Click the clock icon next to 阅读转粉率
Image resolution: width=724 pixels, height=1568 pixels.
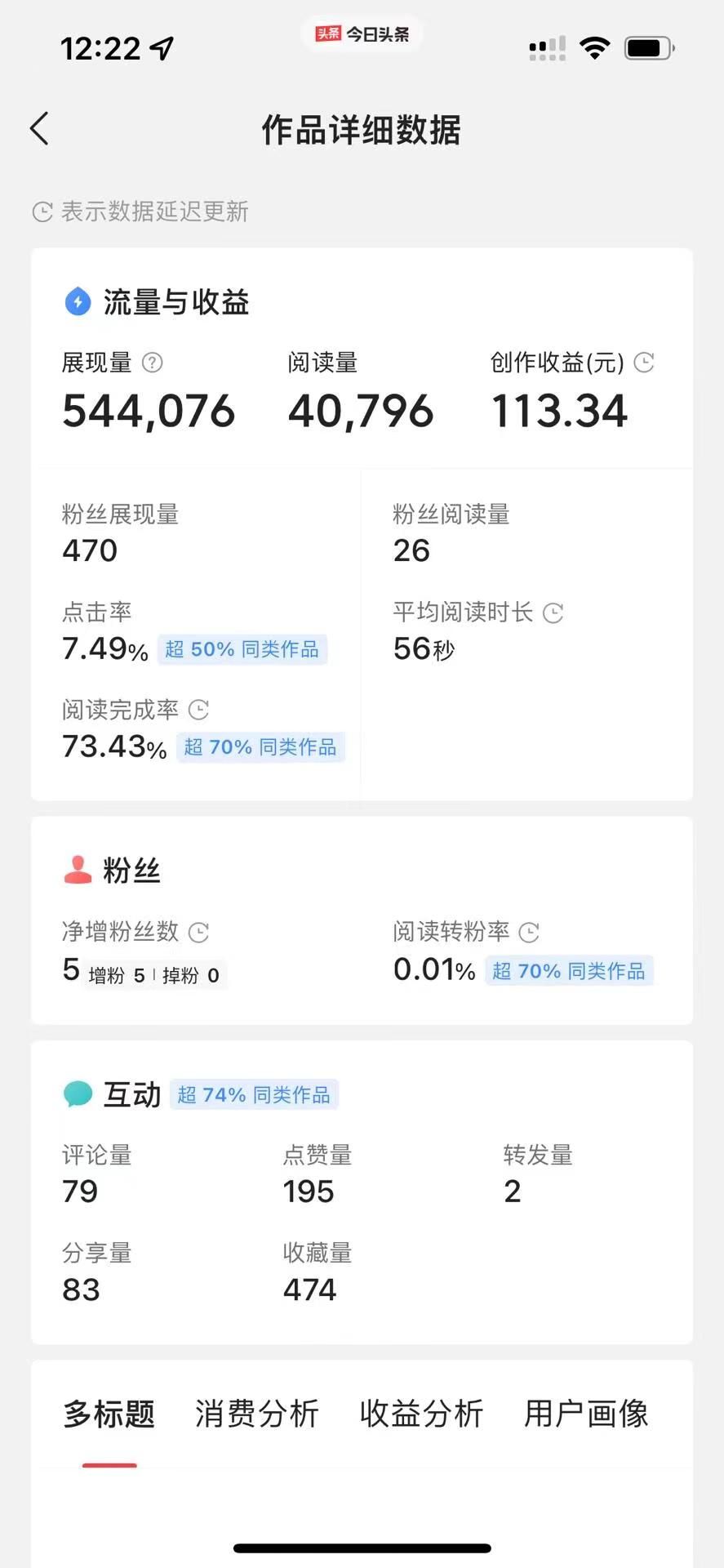531,932
